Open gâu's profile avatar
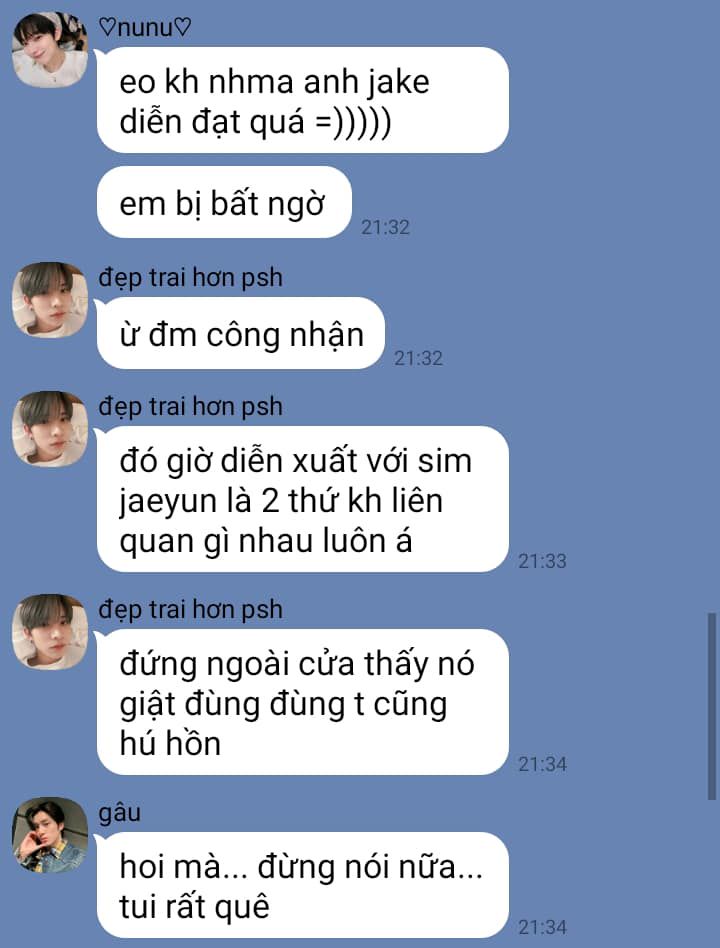720x948 pixels. (50, 834)
